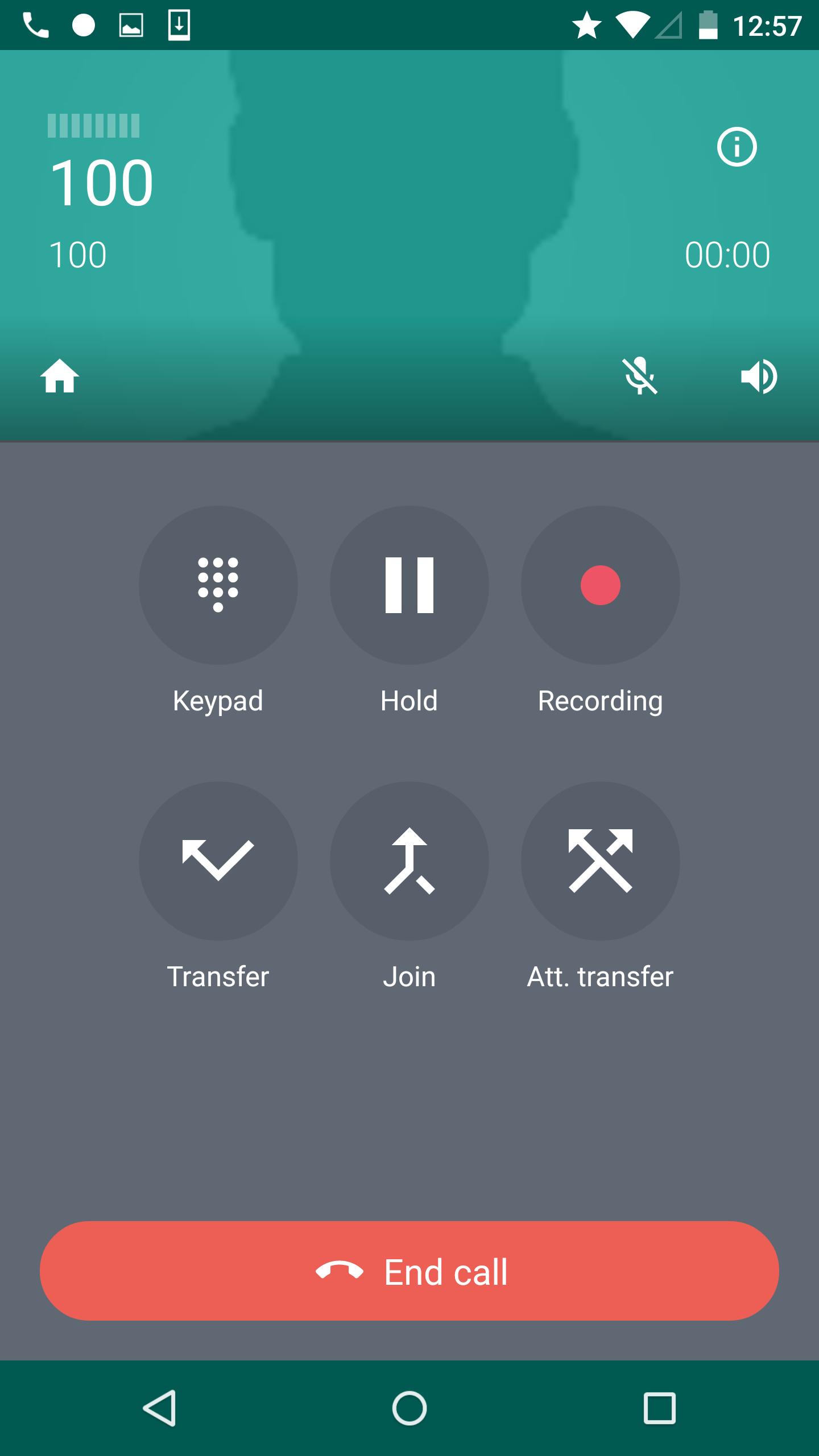Toggle recording for this call
819x1456 pixels.
601,586
